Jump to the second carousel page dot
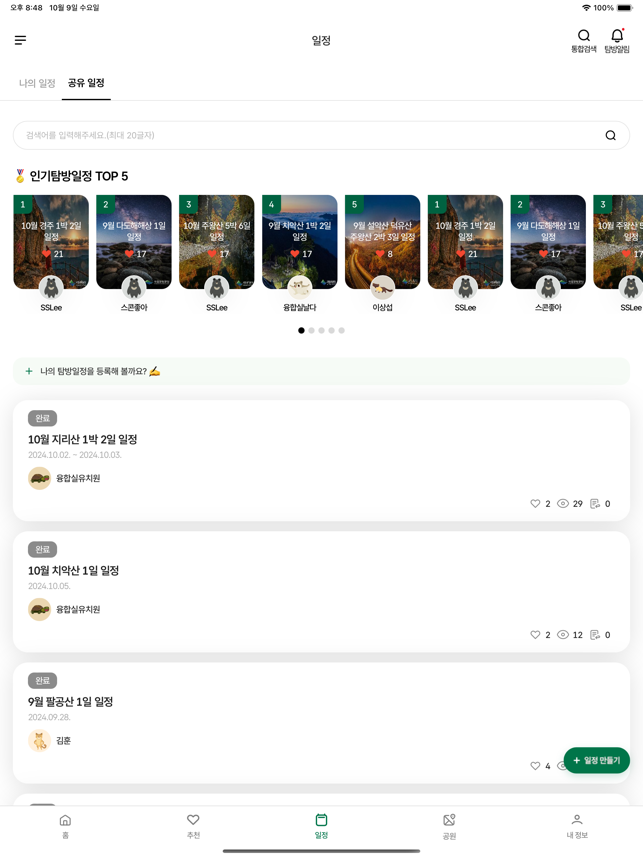The height and width of the screenshot is (858, 643). pyautogui.click(x=312, y=330)
